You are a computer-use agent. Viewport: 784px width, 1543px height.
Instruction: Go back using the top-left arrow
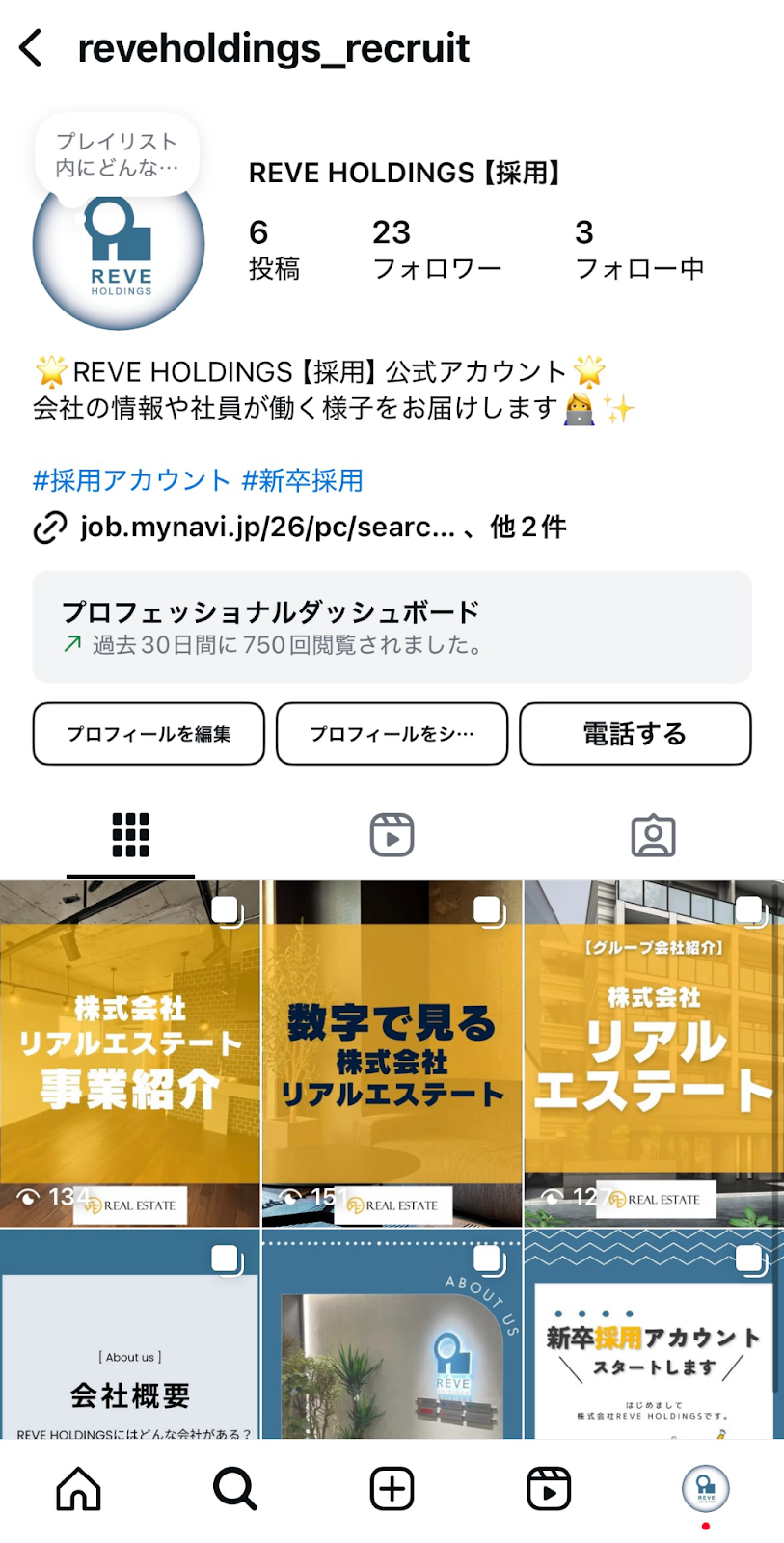click(x=32, y=47)
